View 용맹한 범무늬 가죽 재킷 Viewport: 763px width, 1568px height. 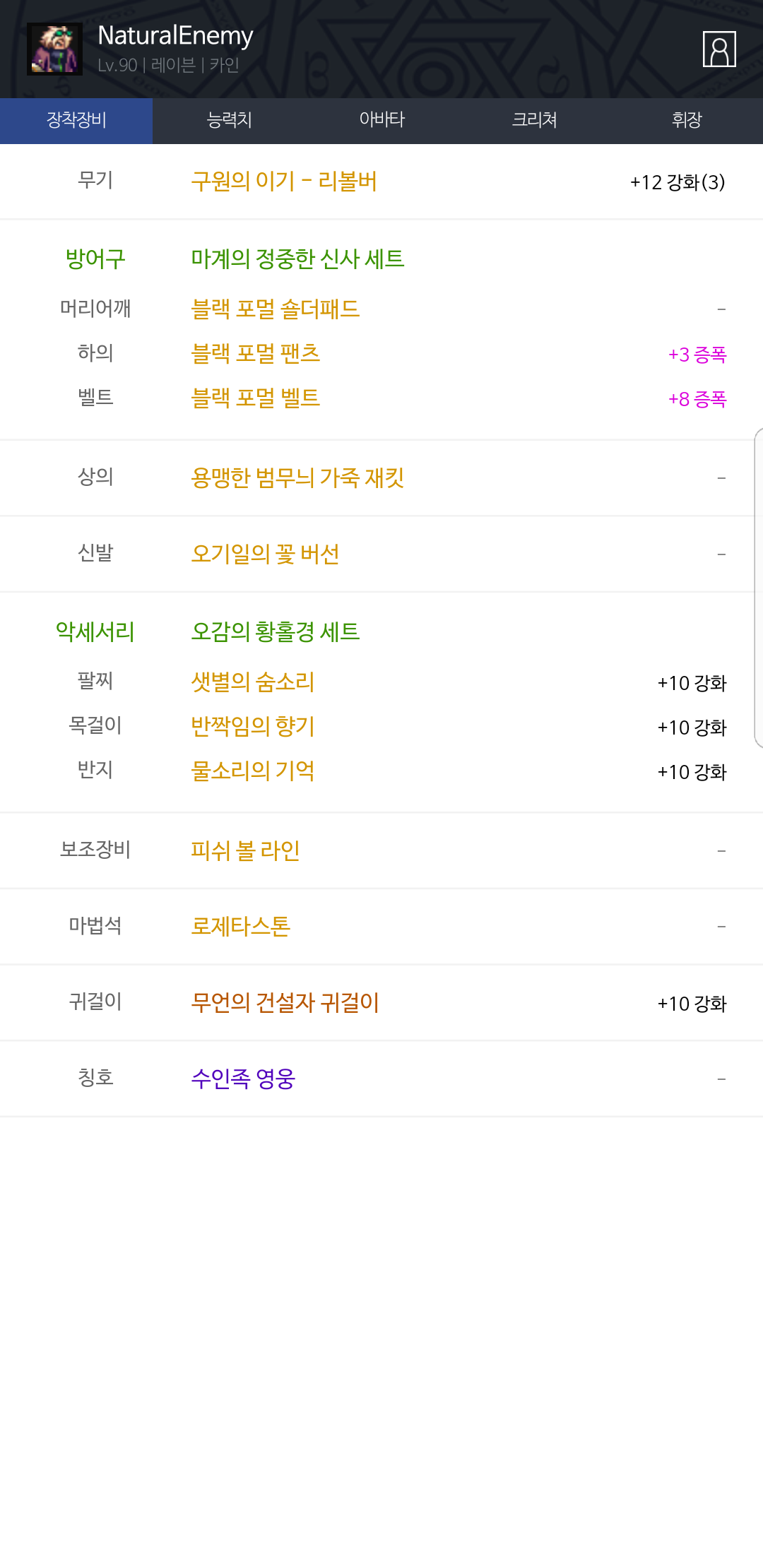[x=297, y=478]
